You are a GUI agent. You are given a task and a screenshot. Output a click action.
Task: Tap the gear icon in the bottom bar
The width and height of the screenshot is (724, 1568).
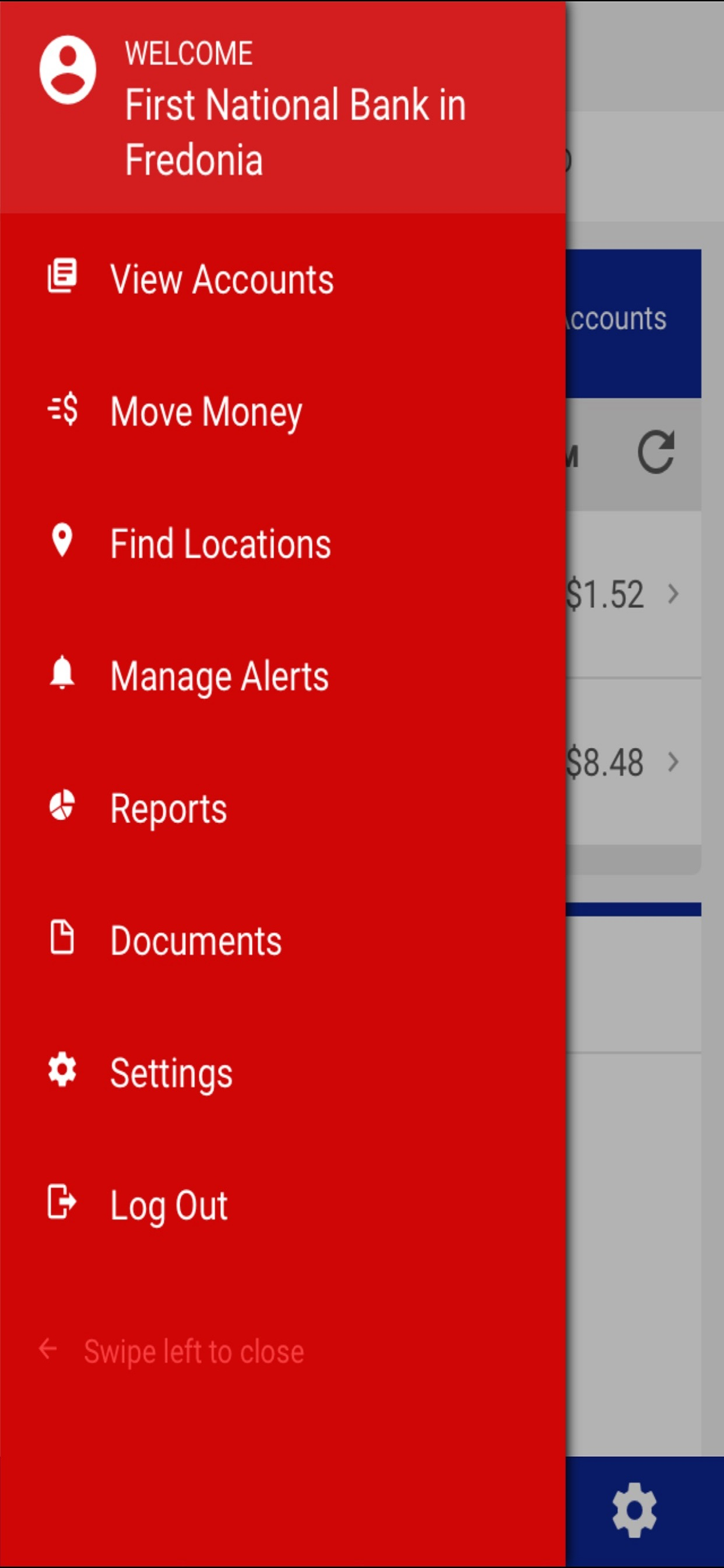point(634,1510)
